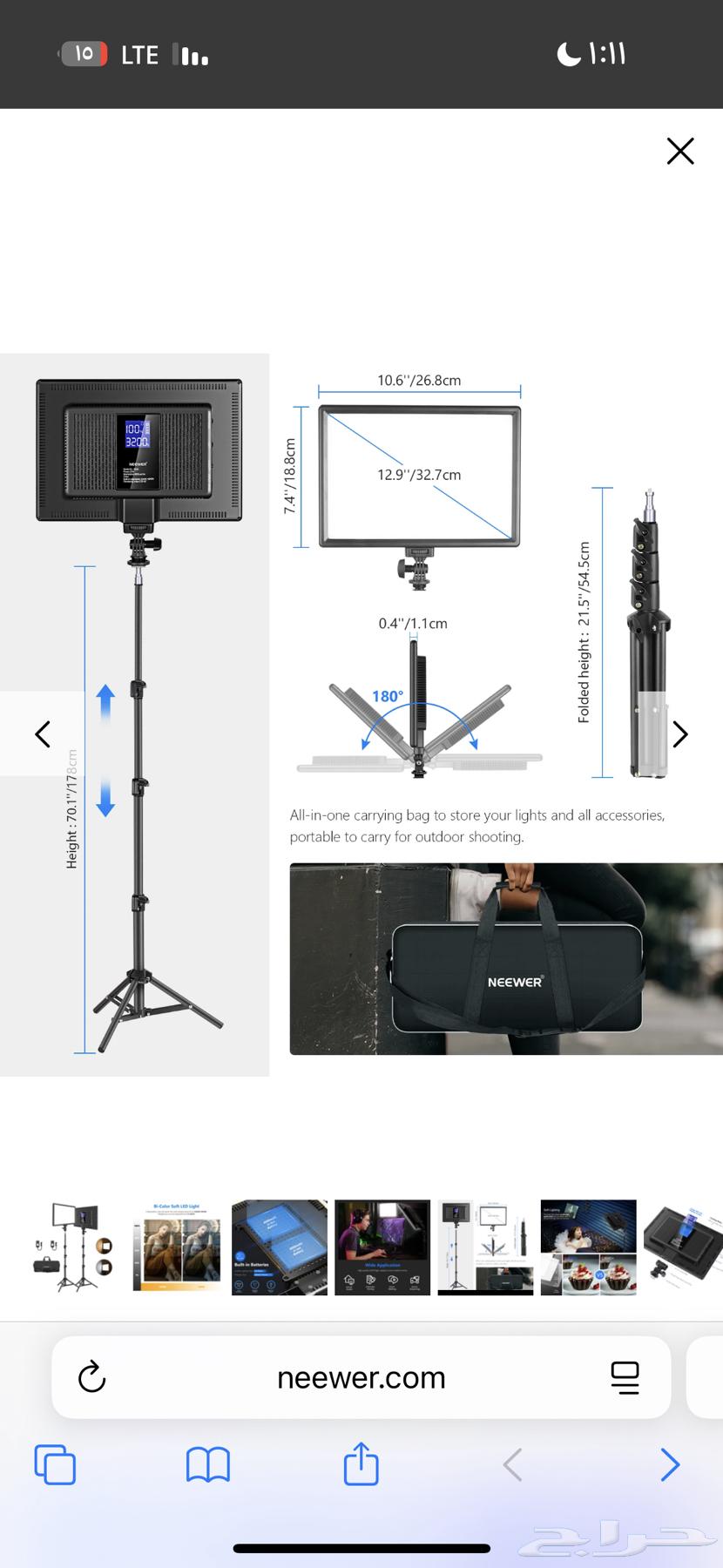This screenshot has height=1568, width=723.
Task: Select the light-on-tripod dimensions thumbnail
Action: [485, 1247]
